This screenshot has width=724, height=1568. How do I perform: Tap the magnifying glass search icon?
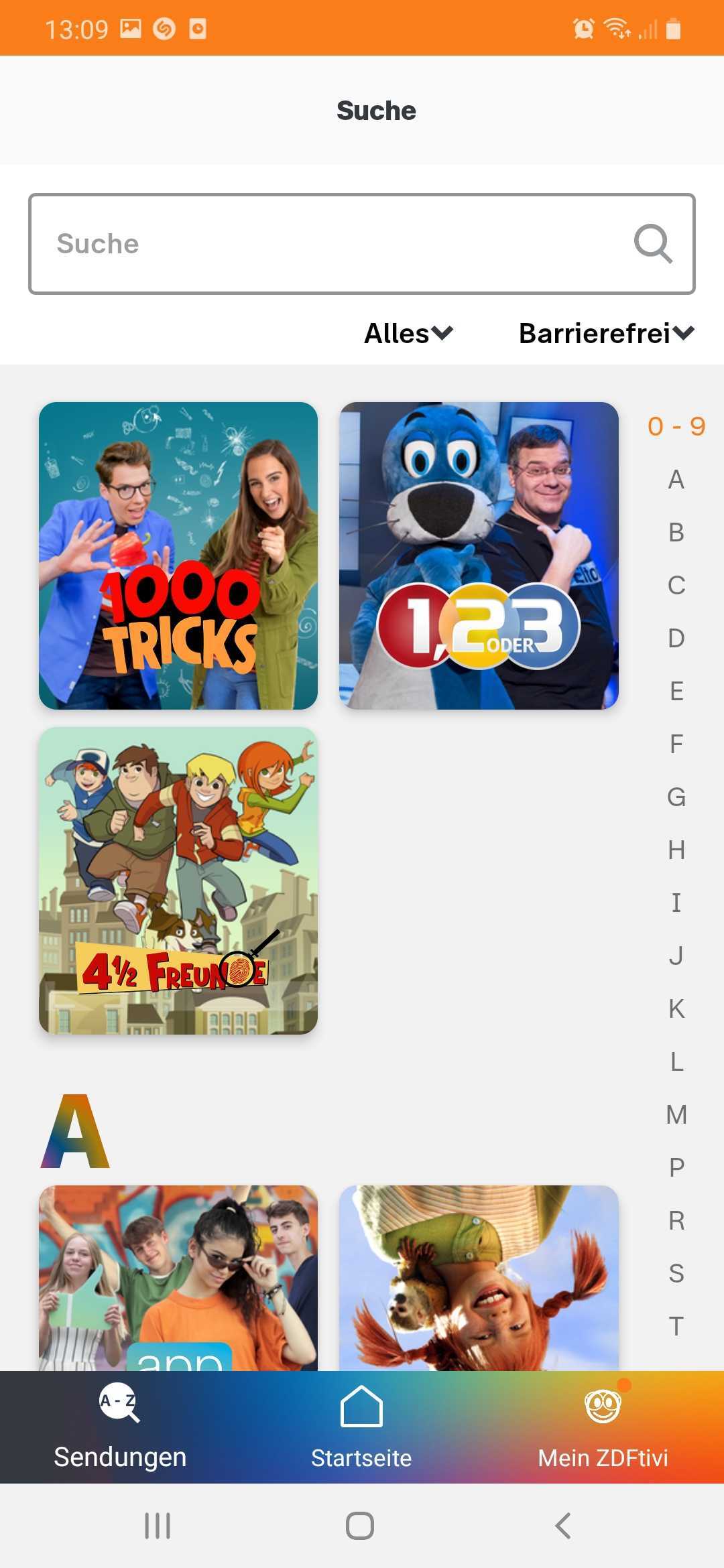pos(653,244)
